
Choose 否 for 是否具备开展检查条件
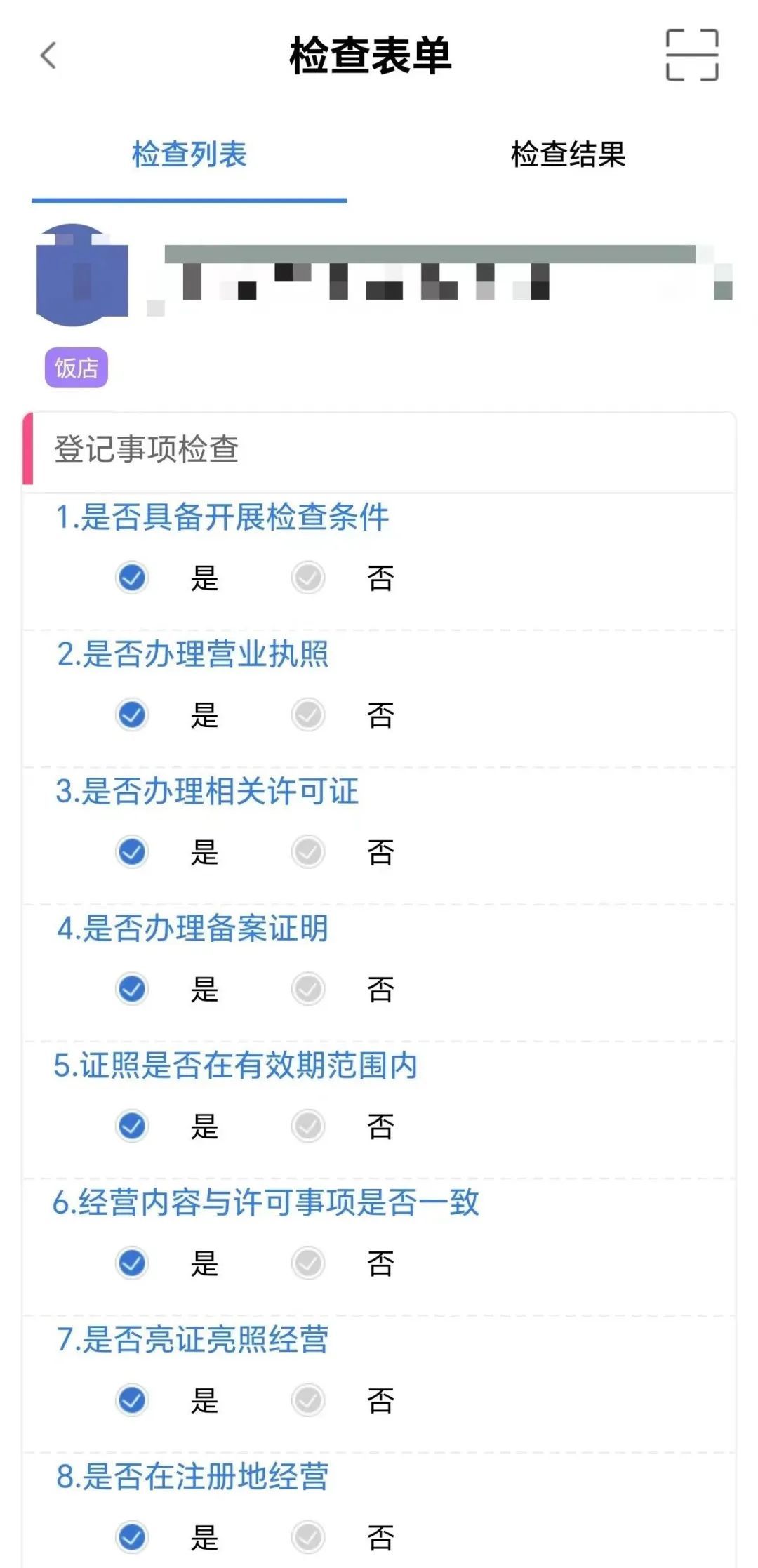308,578
